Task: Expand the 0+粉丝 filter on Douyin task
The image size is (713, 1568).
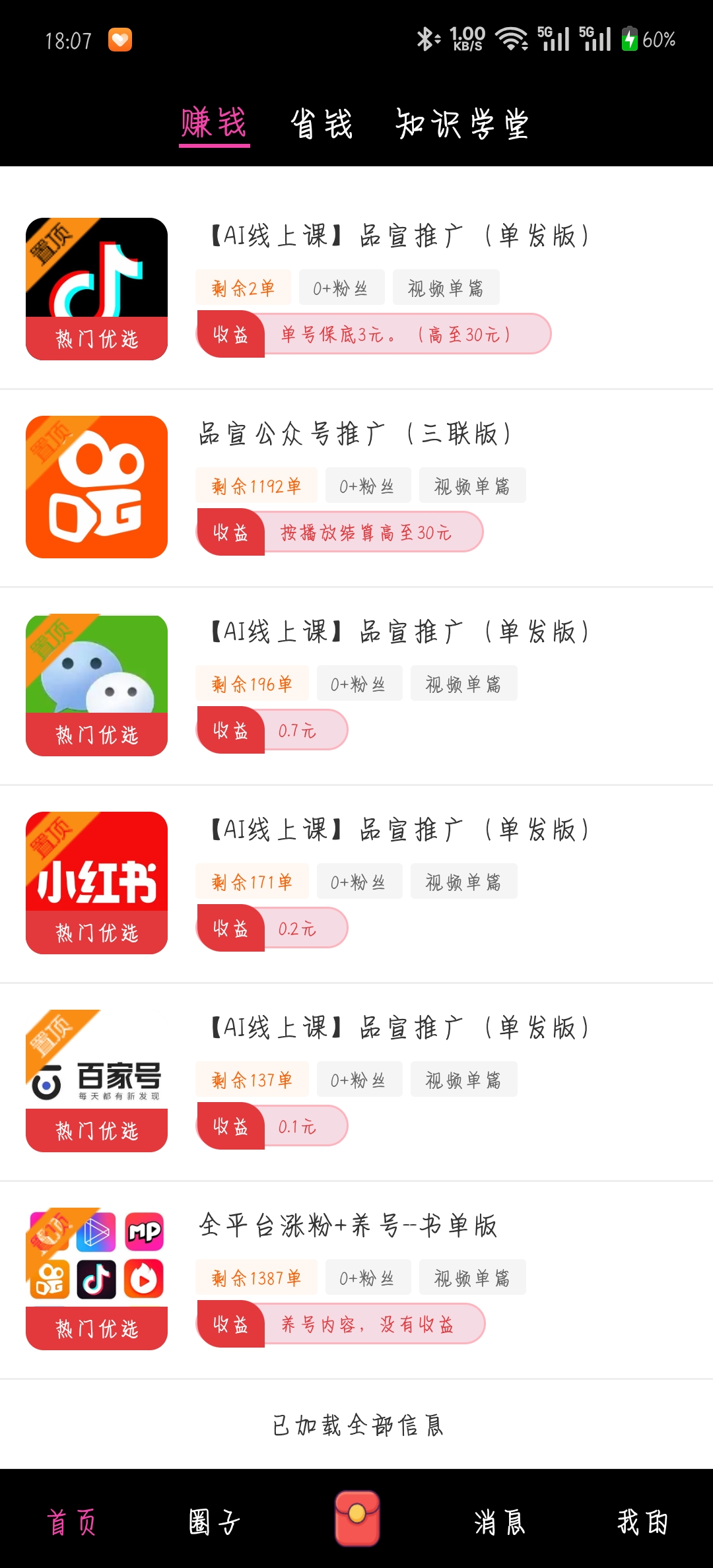Action: click(x=343, y=287)
